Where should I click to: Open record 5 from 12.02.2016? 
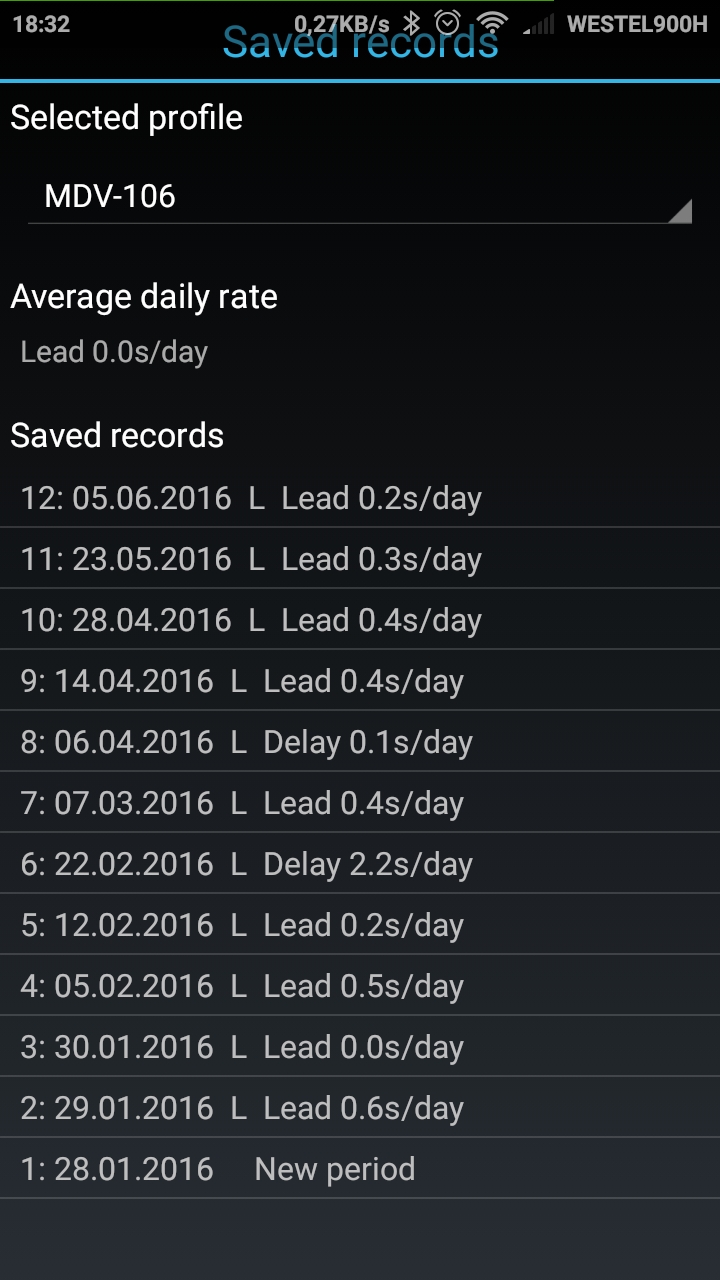360,924
